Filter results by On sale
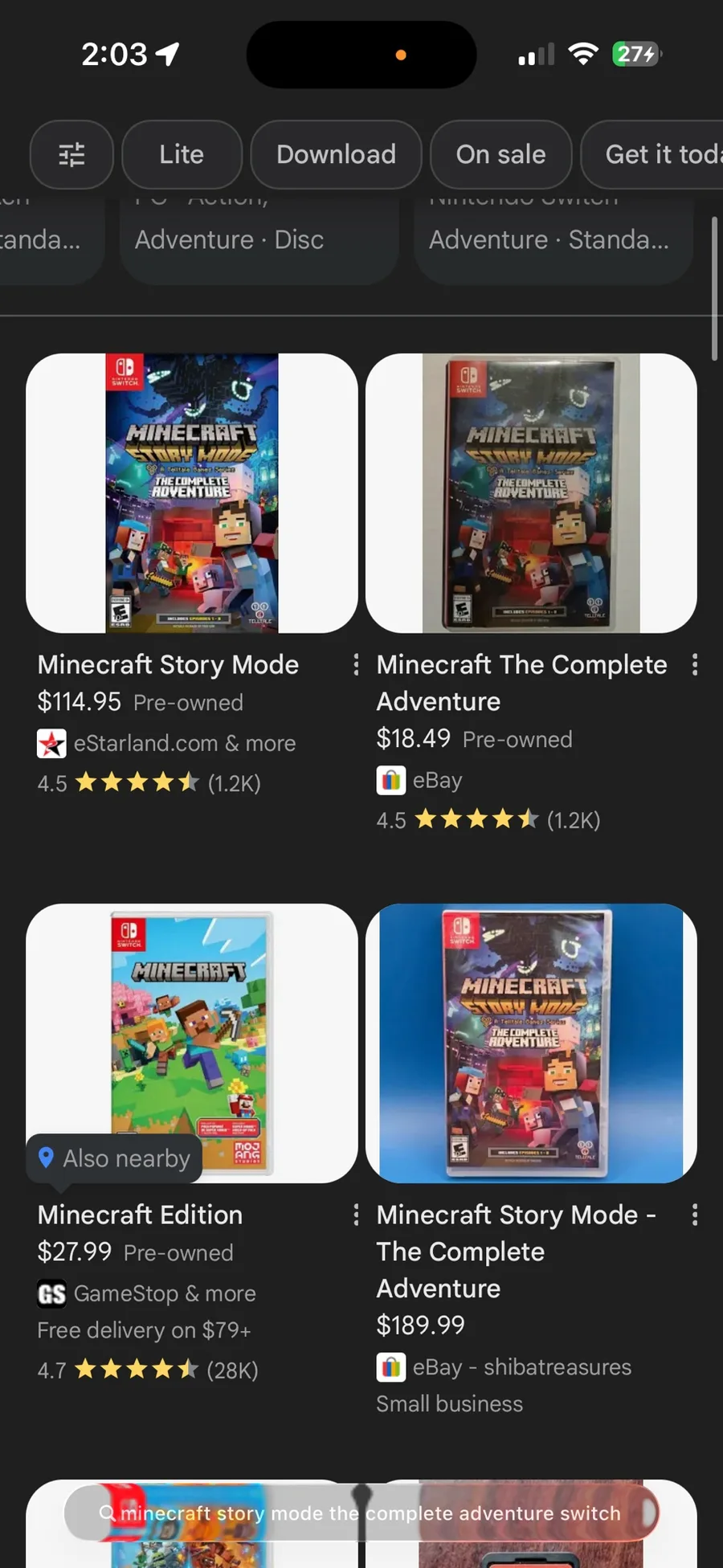The height and width of the screenshot is (1568, 723). click(x=500, y=154)
